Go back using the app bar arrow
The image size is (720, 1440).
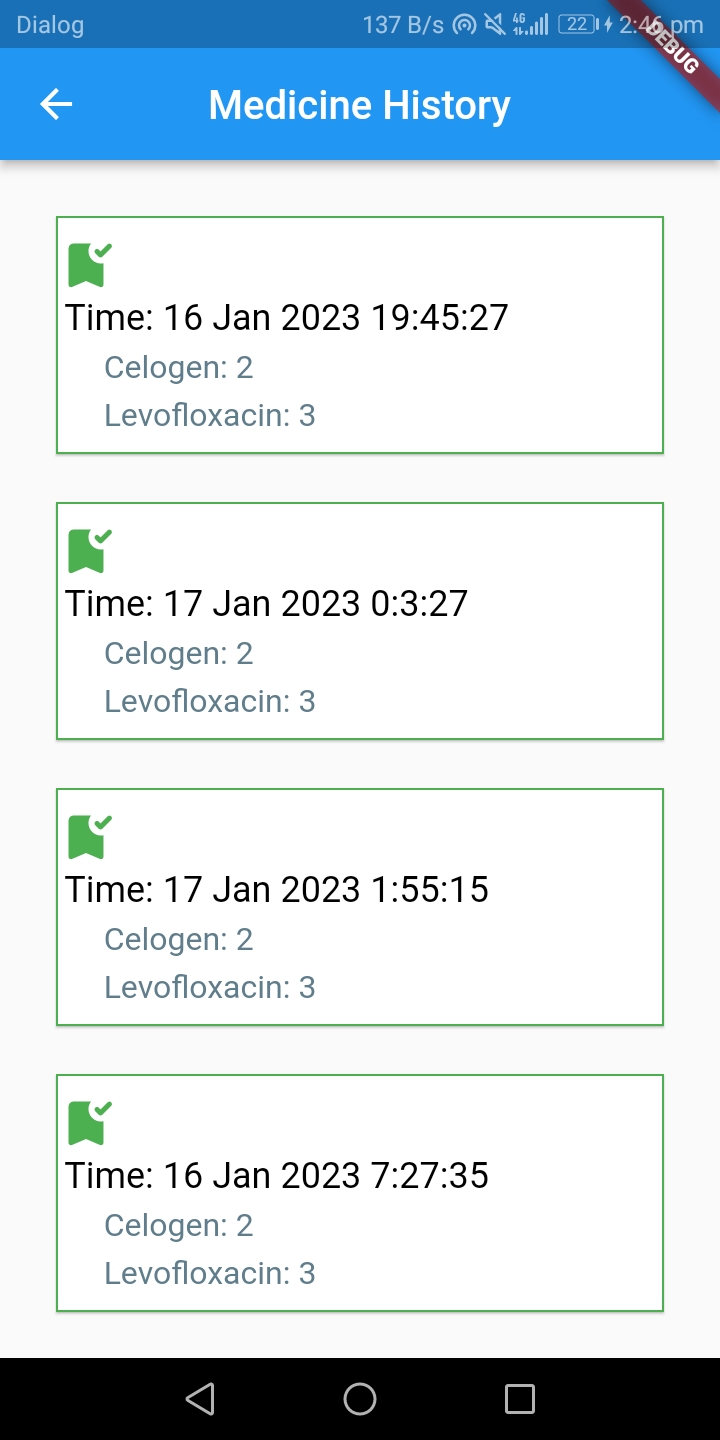click(56, 104)
